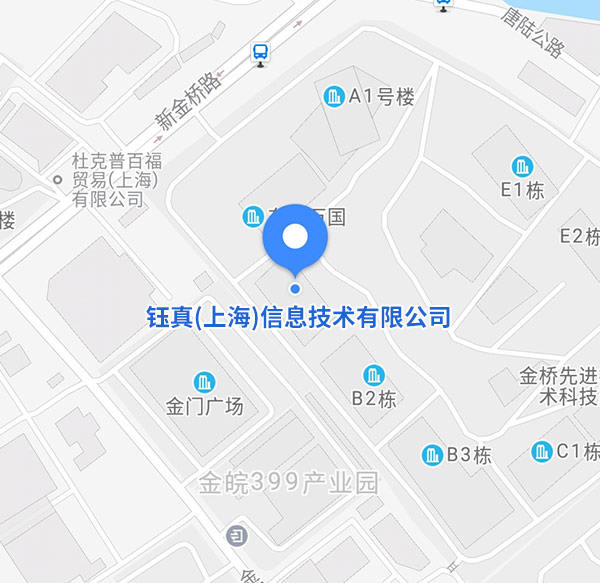Tap the C1栋 building marker
The width and height of the screenshot is (600, 583).
click(x=543, y=451)
